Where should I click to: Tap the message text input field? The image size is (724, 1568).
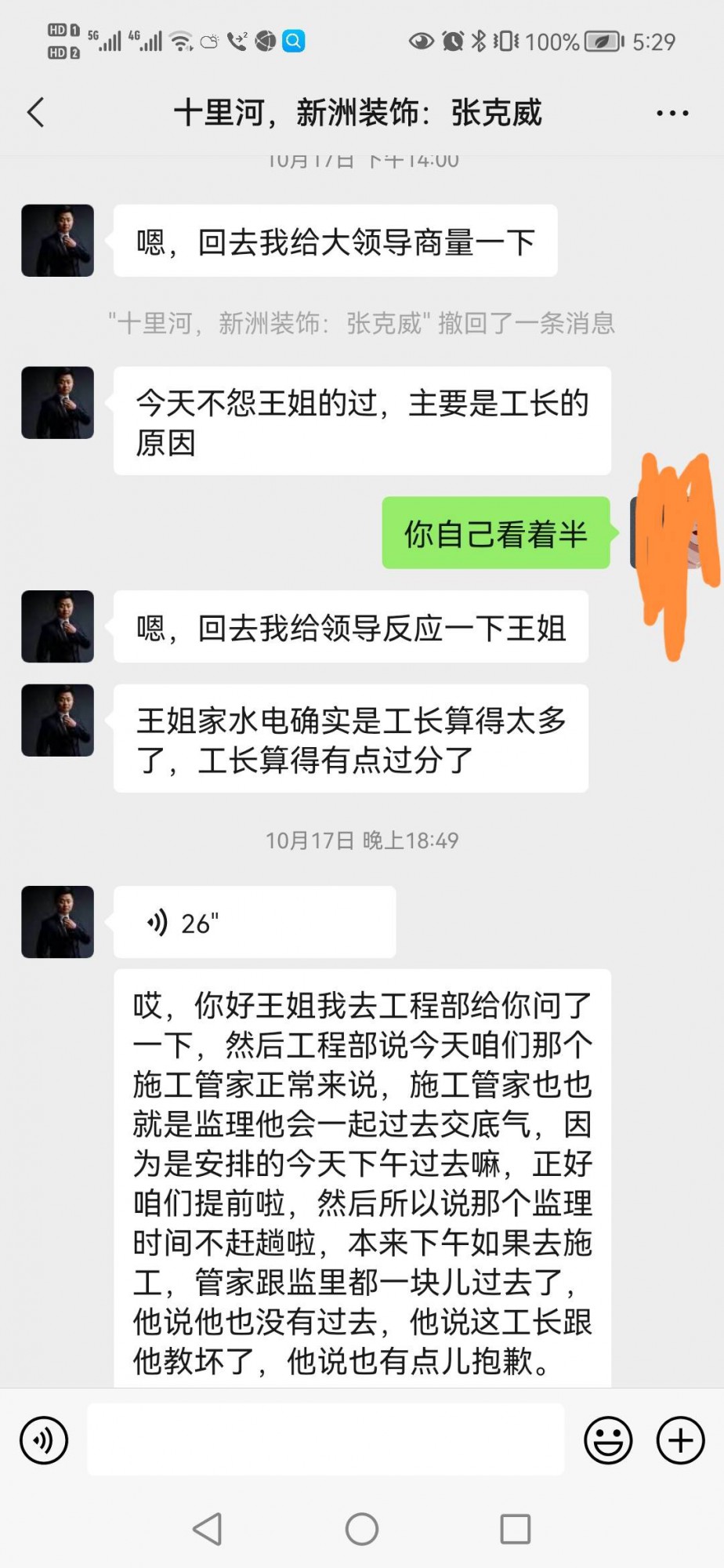pyautogui.click(x=325, y=1440)
